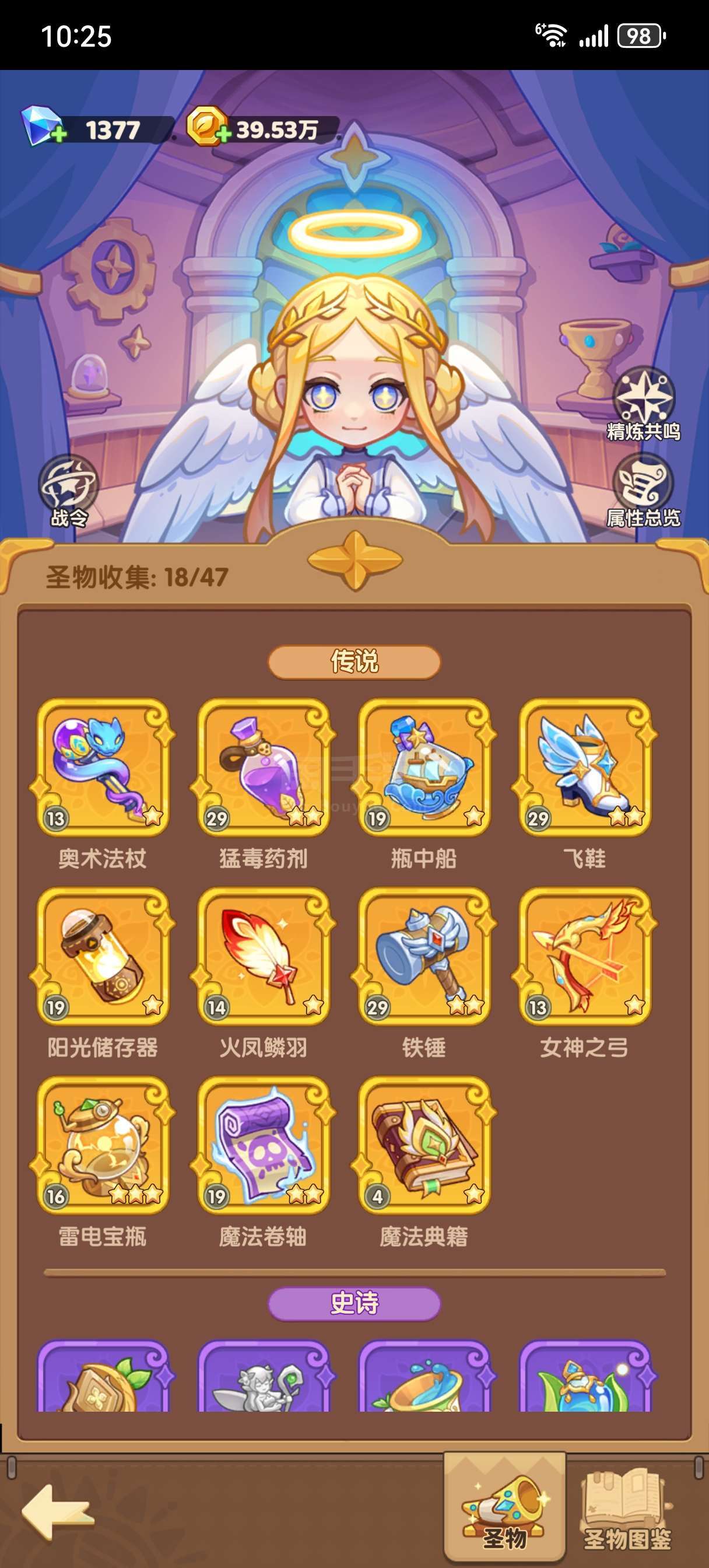Open the 阳光储存器 relic

(x=102, y=956)
